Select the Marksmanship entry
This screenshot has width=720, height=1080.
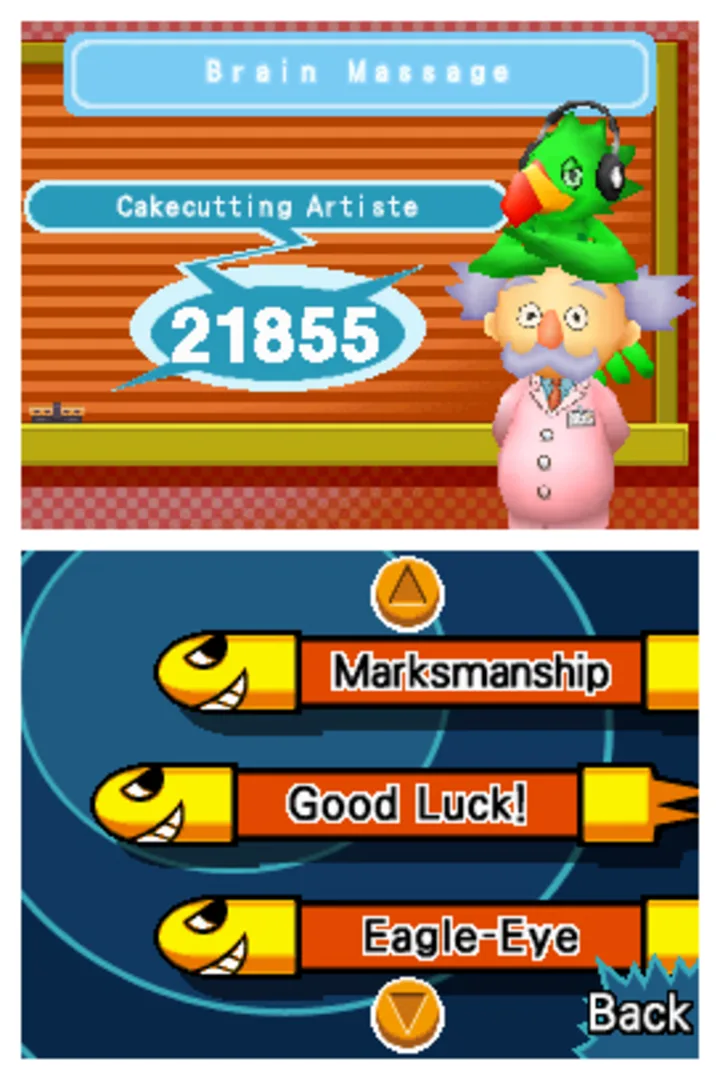point(470,671)
